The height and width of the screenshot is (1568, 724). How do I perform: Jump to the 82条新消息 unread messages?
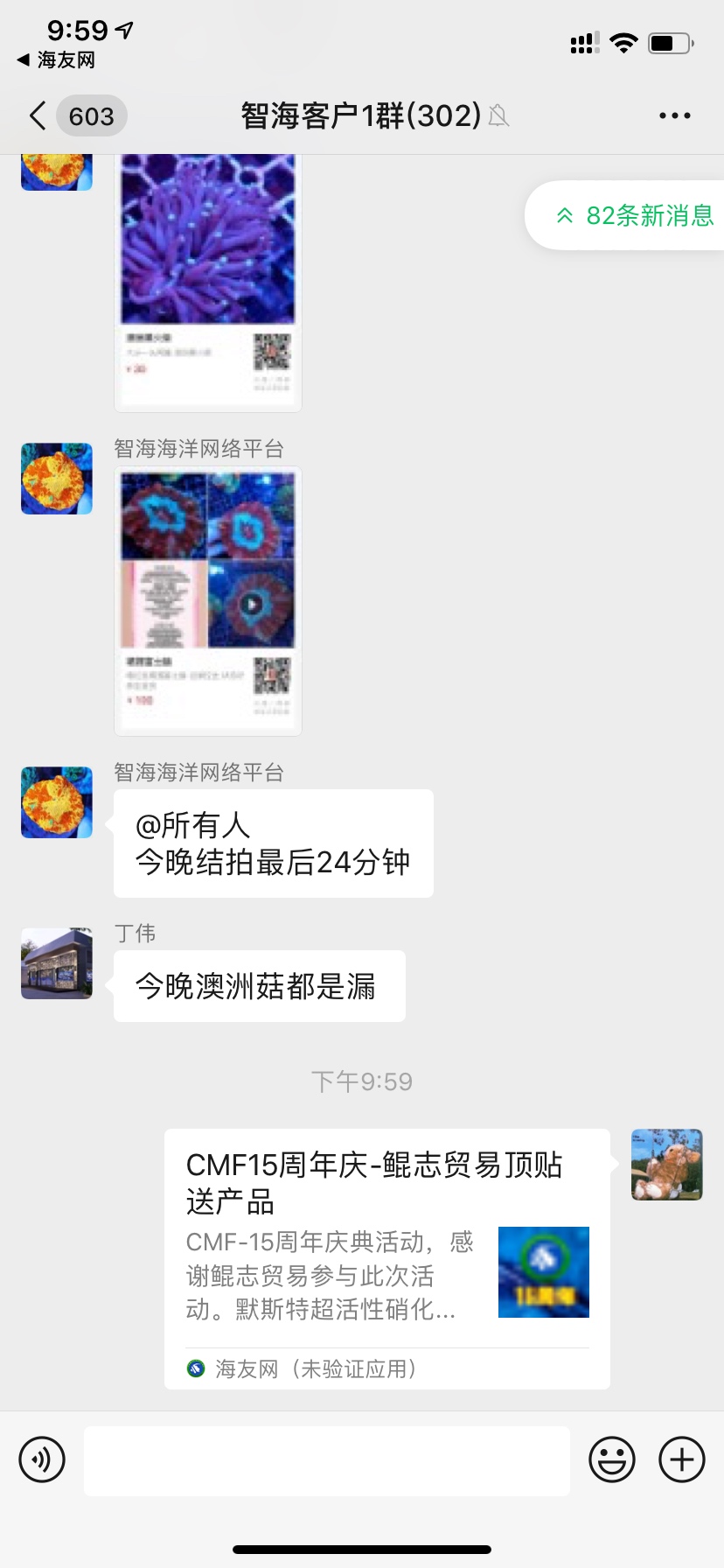[635, 215]
